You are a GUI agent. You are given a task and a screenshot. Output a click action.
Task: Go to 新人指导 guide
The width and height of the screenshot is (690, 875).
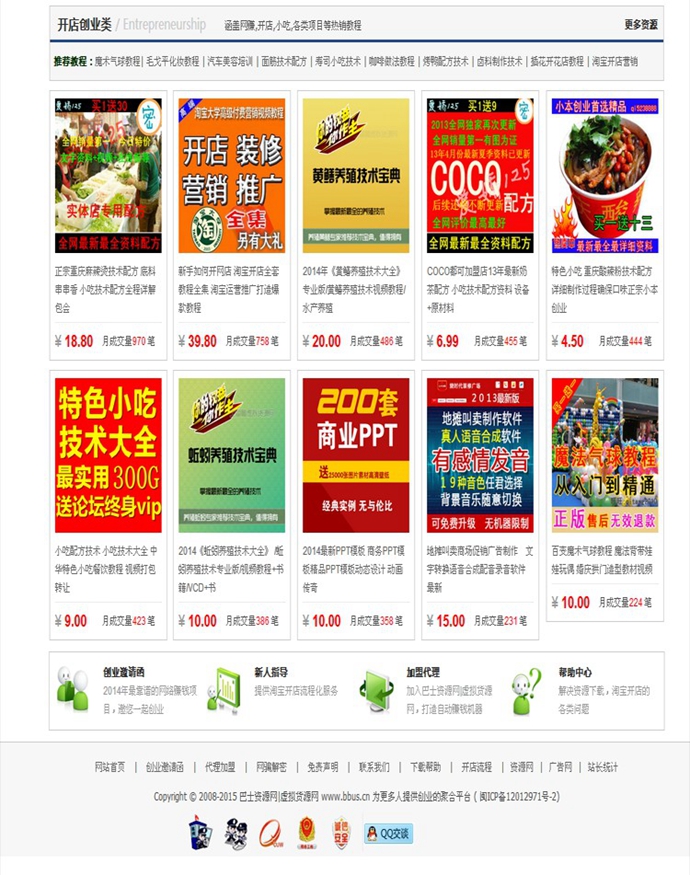271,673
